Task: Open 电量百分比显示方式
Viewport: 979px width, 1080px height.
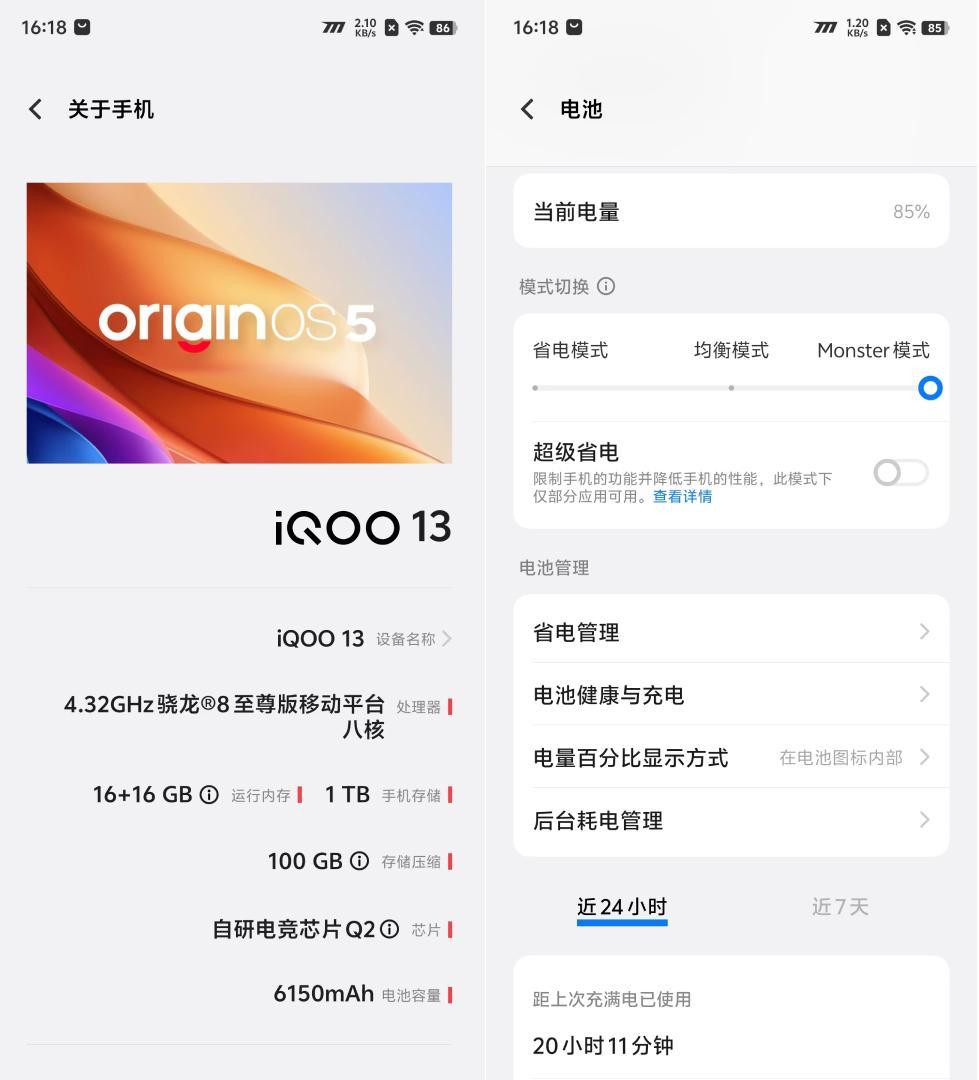Action: 730,758
